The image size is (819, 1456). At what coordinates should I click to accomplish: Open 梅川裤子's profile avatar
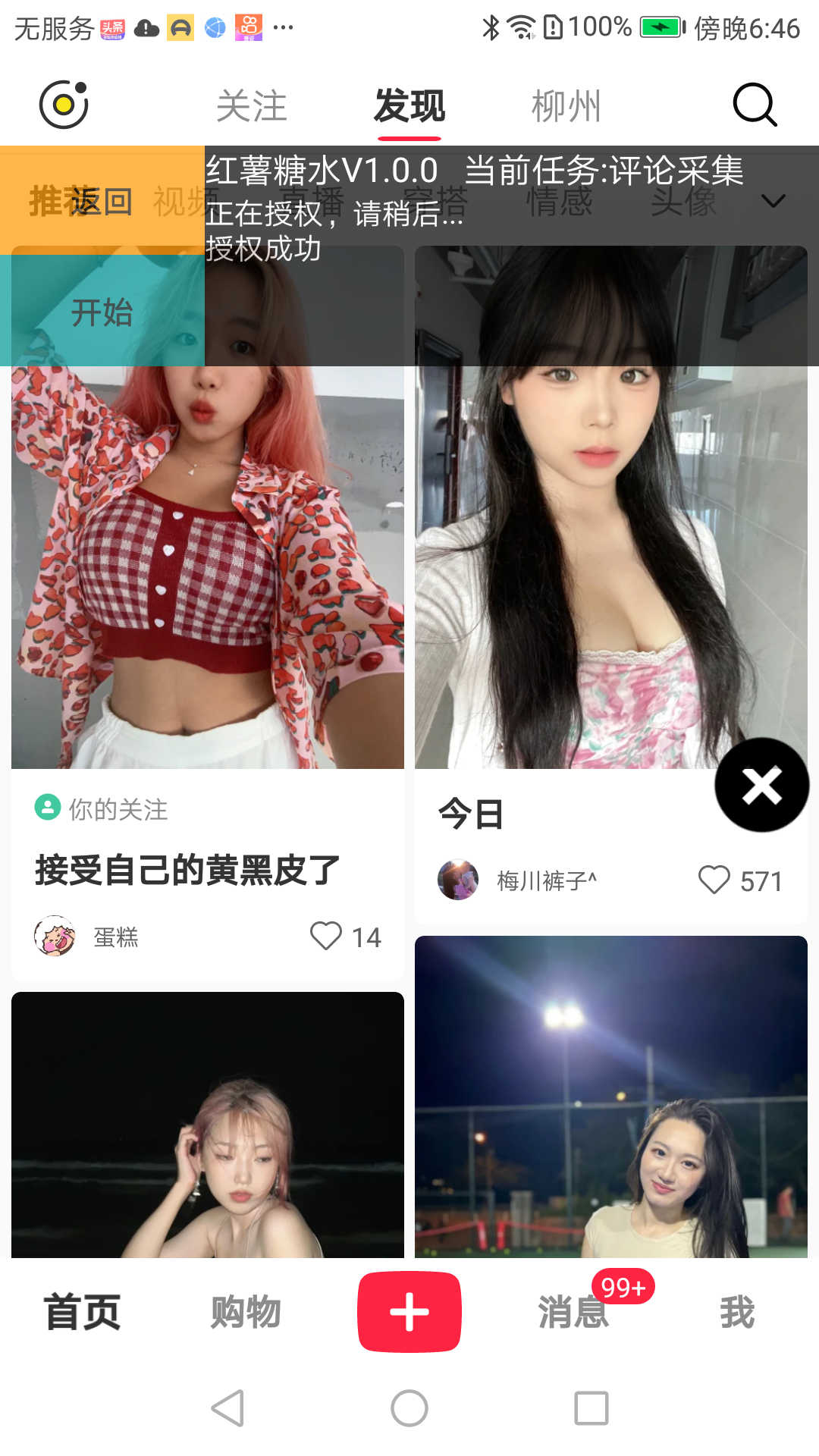[x=458, y=880]
